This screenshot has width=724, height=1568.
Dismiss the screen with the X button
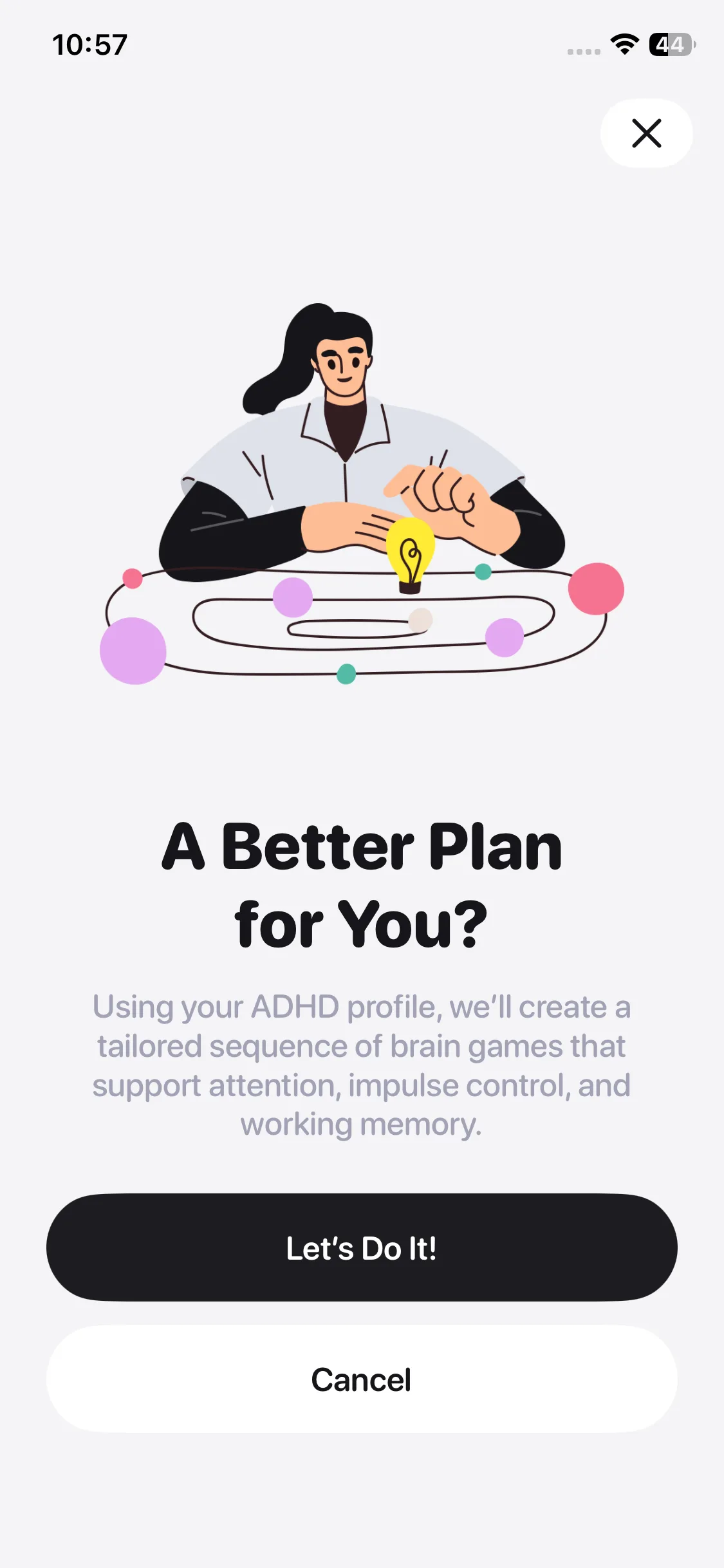646,133
